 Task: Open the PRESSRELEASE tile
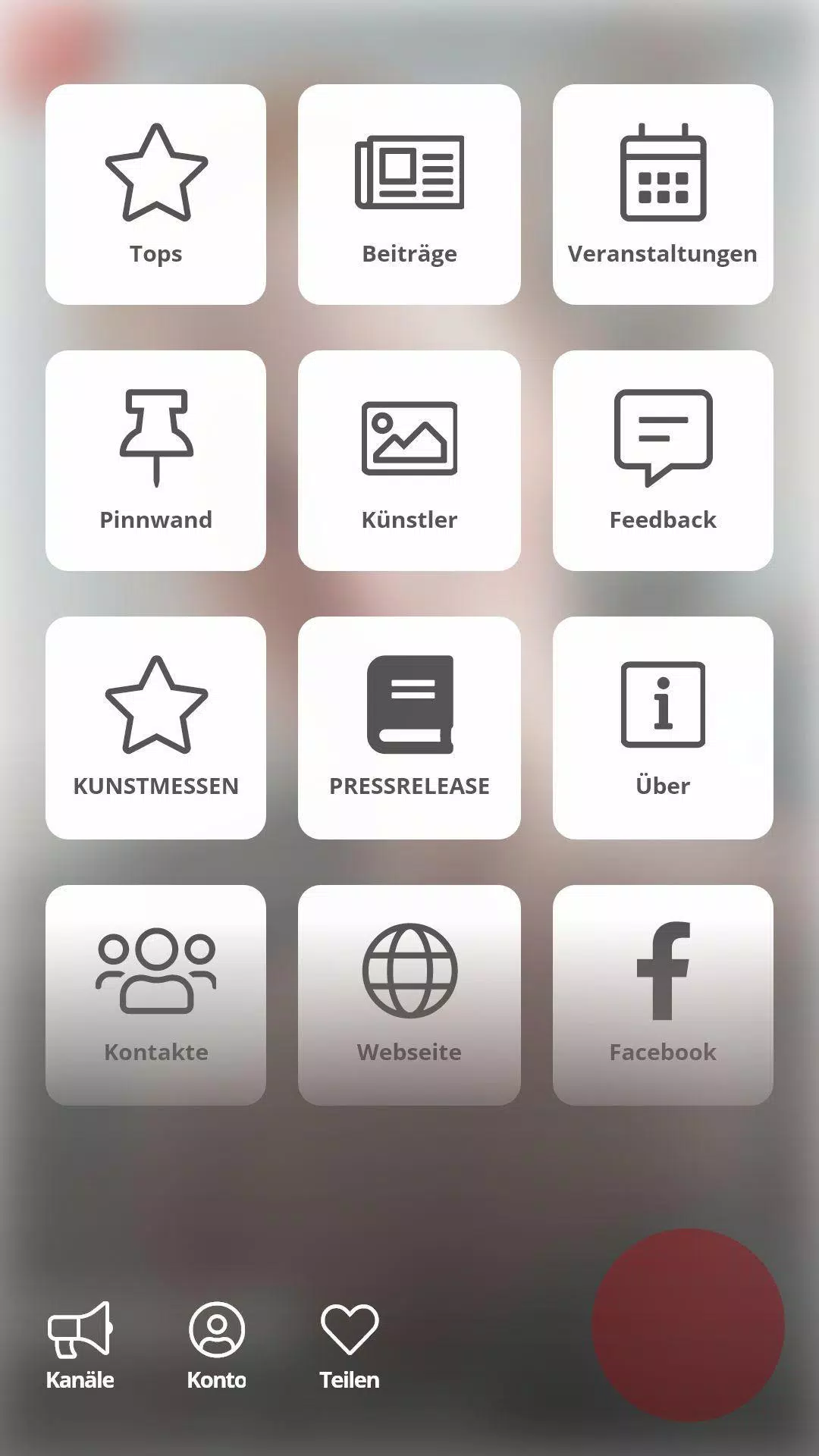point(409,727)
